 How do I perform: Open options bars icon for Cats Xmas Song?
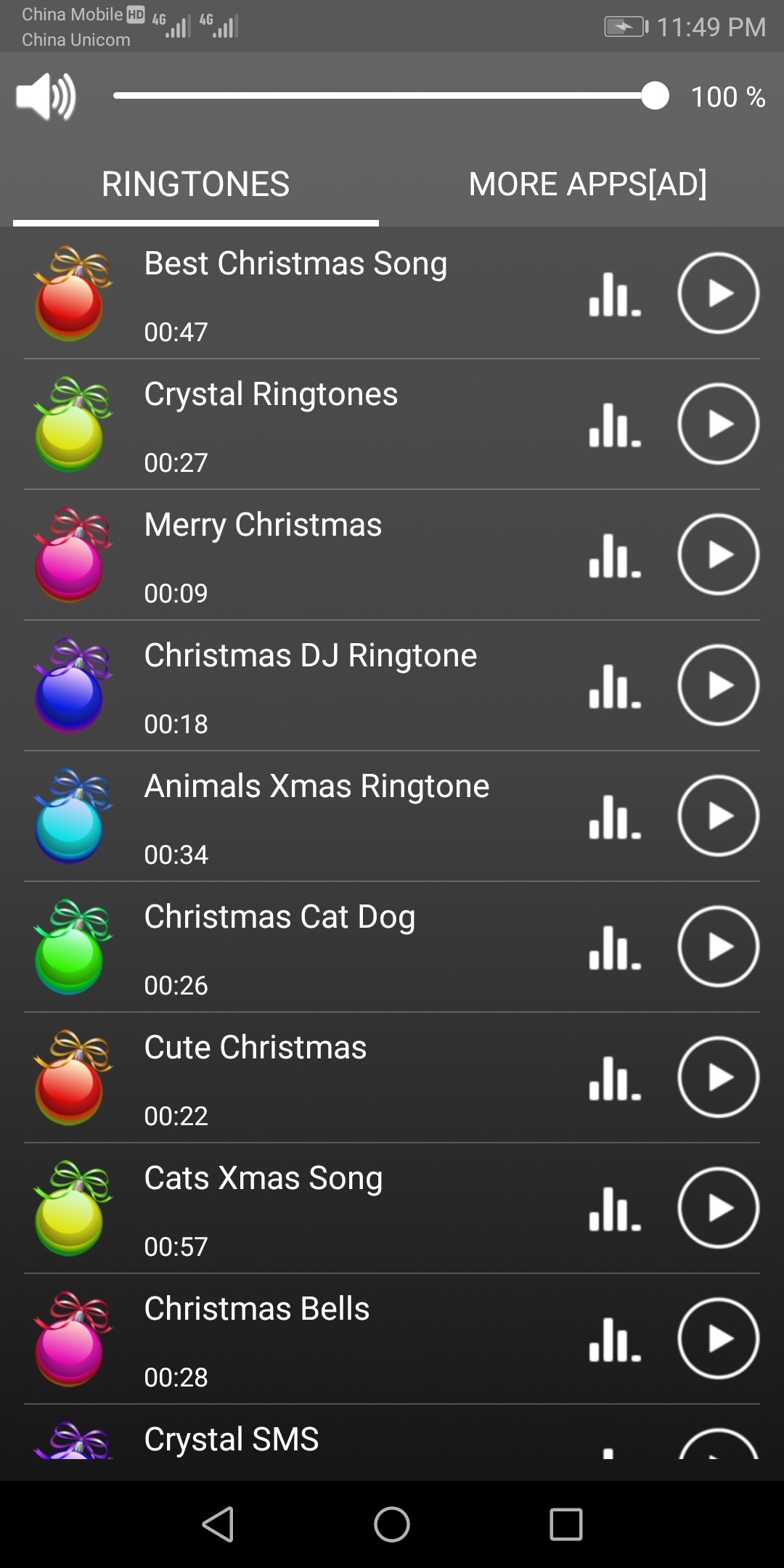coord(615,1209)
